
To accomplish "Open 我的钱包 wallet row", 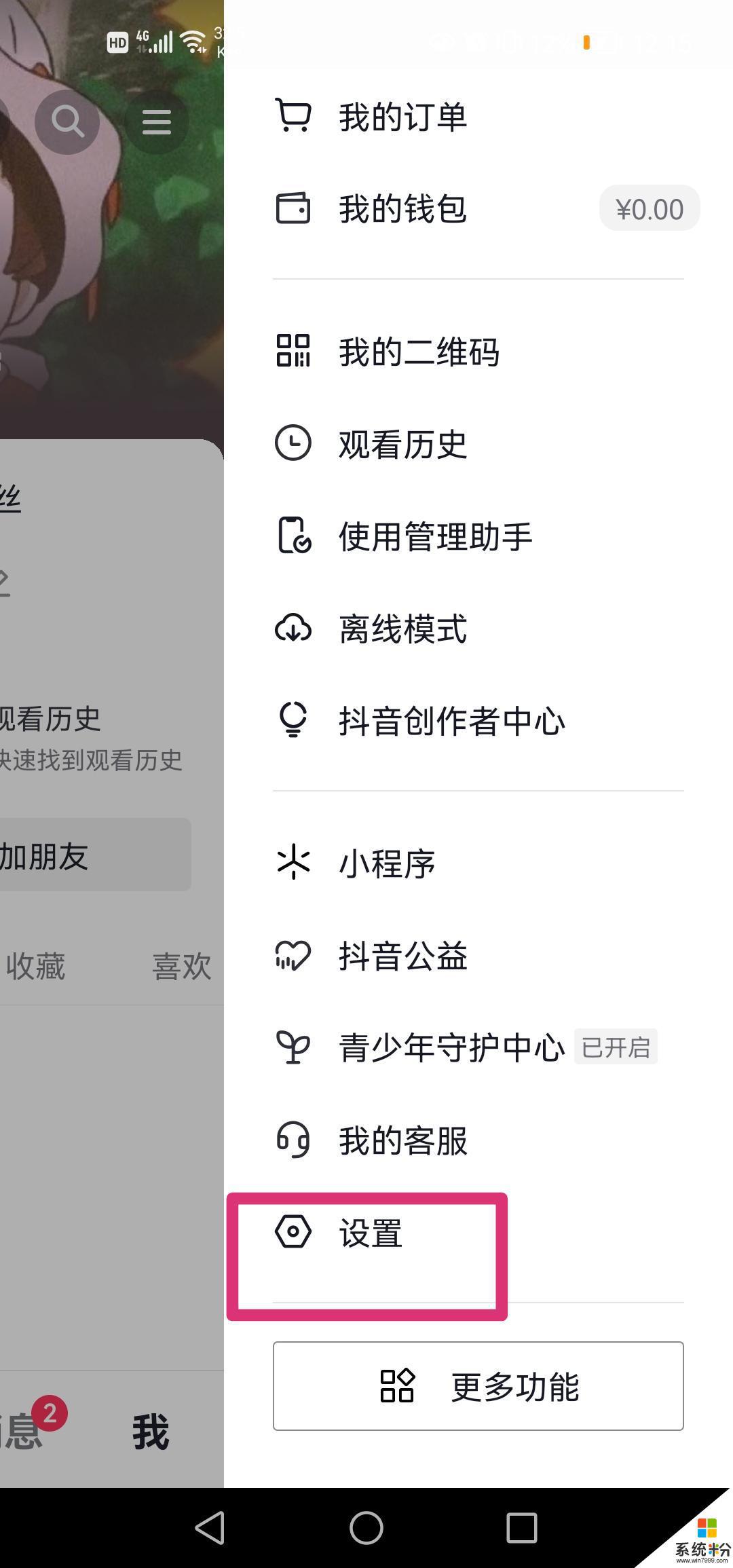I will (x=478, y=208).
